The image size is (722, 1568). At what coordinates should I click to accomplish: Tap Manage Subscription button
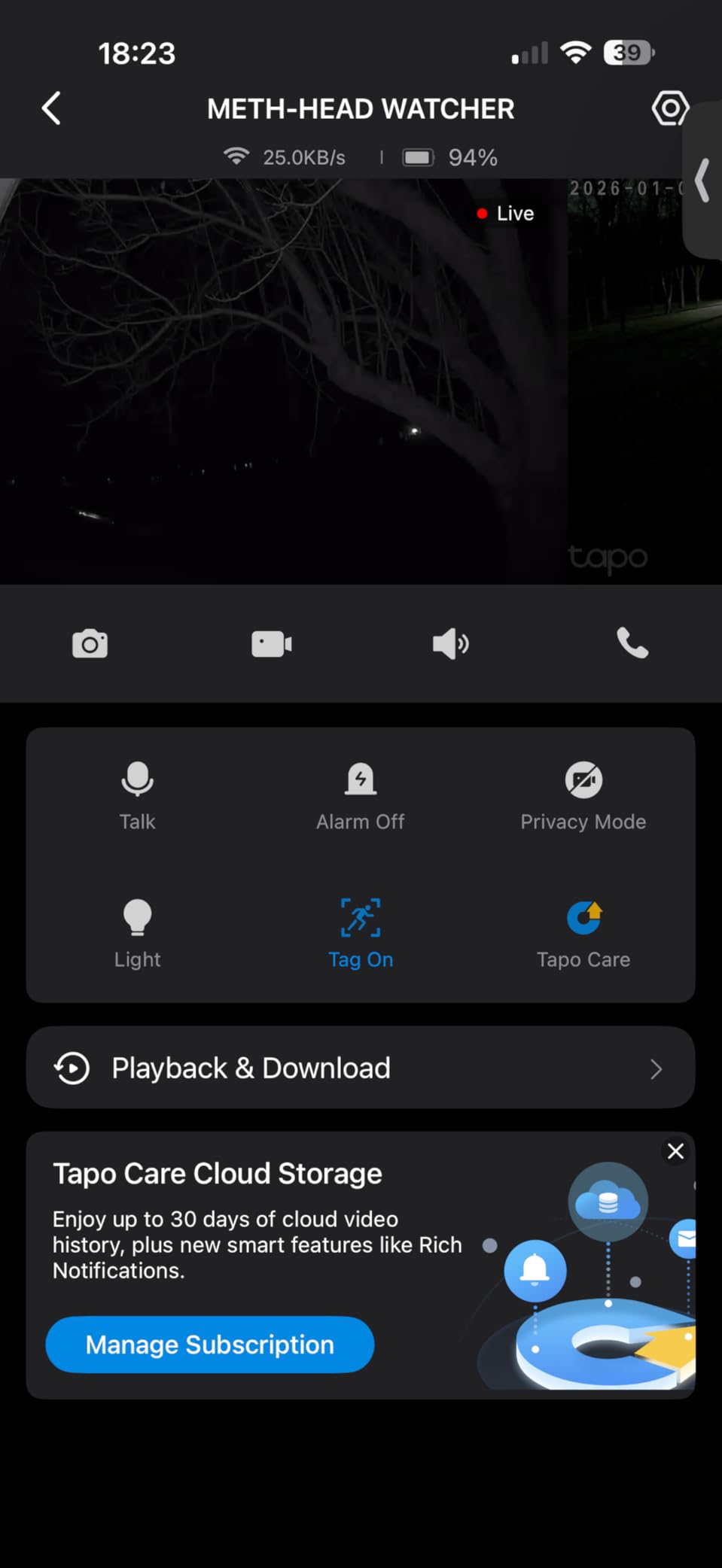tap(209, 1345)
